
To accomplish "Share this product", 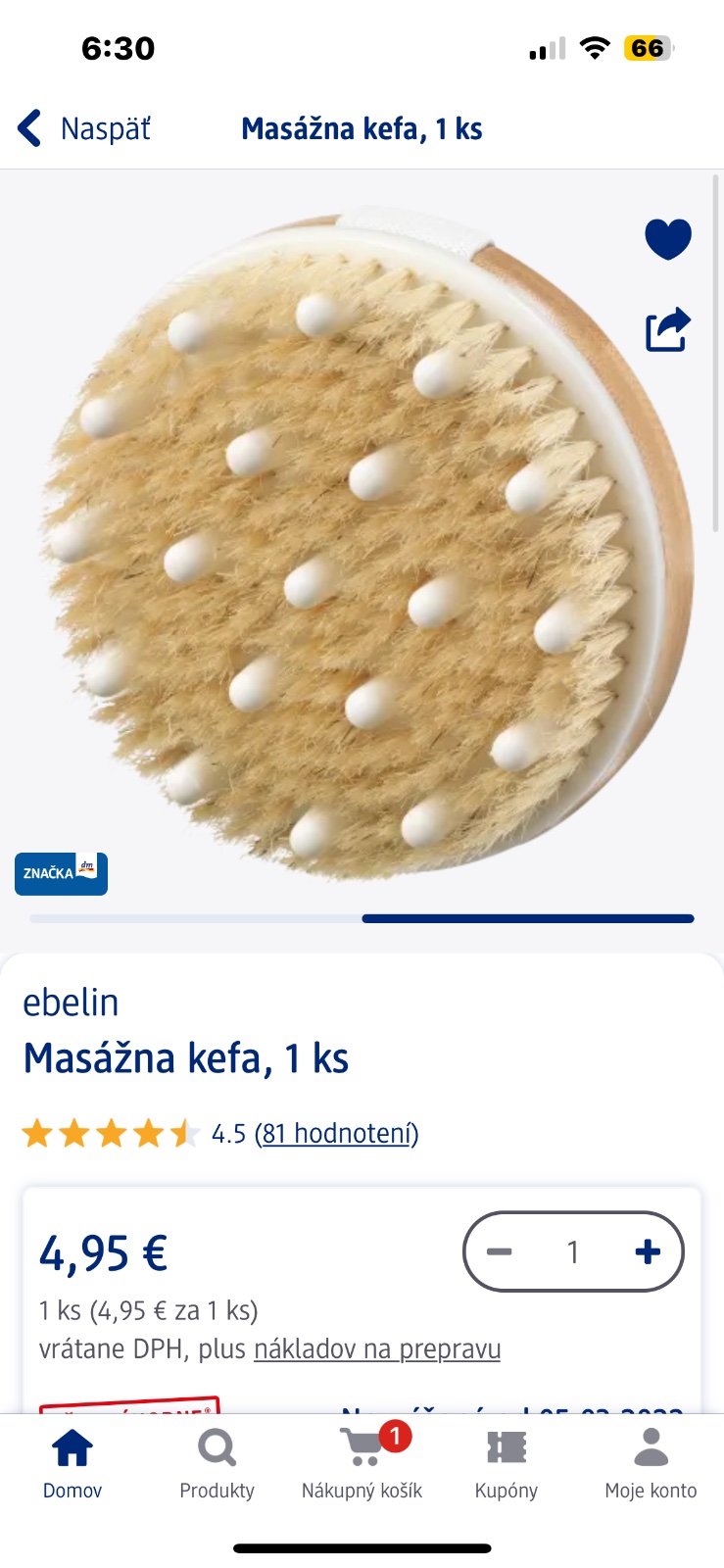I will tap(668, 330).
